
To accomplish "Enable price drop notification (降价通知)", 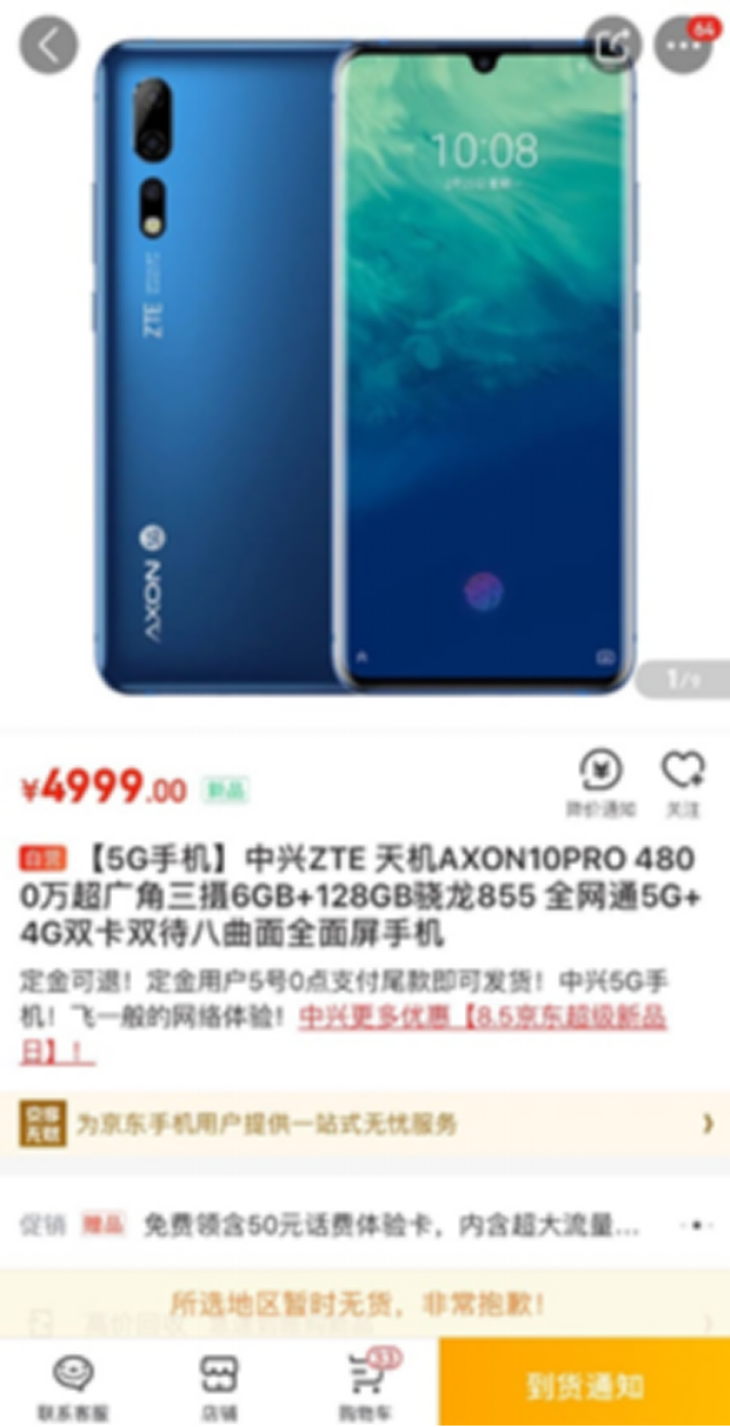I will point(601,783).
